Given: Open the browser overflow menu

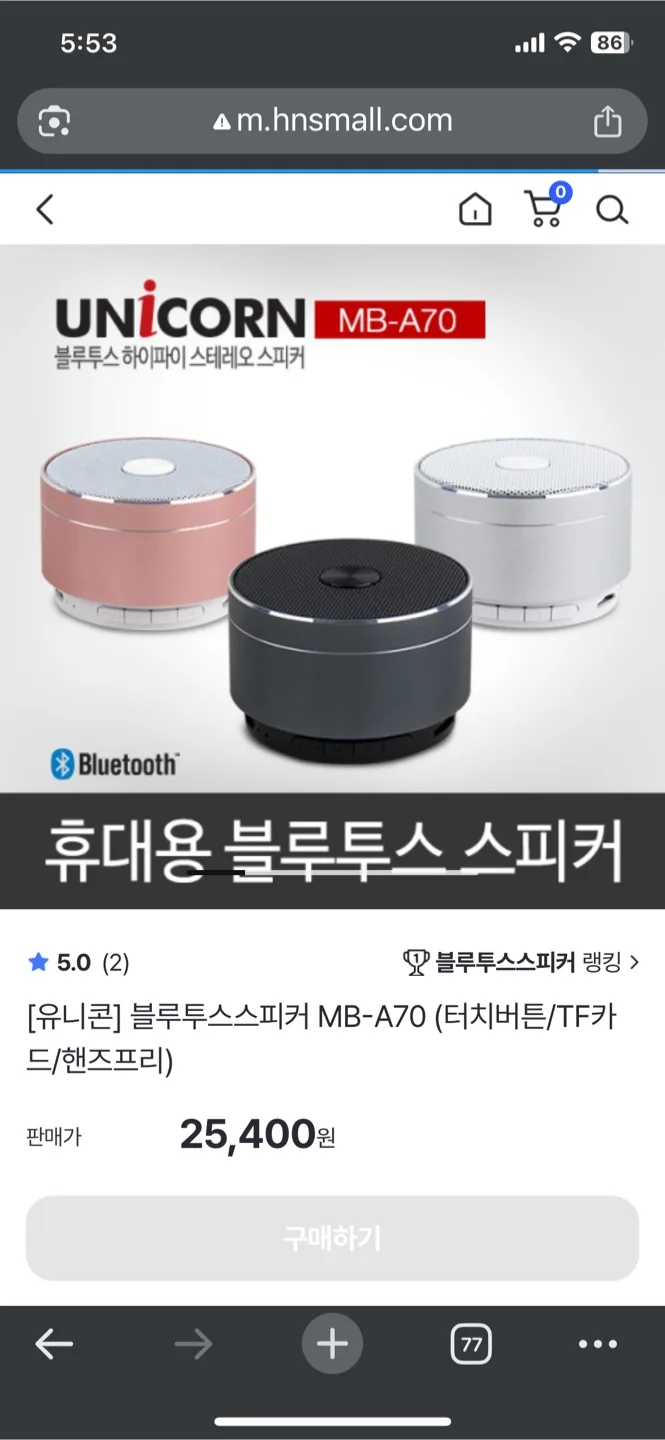Looking at the screenshot, I should click(x=598, y=1344).
